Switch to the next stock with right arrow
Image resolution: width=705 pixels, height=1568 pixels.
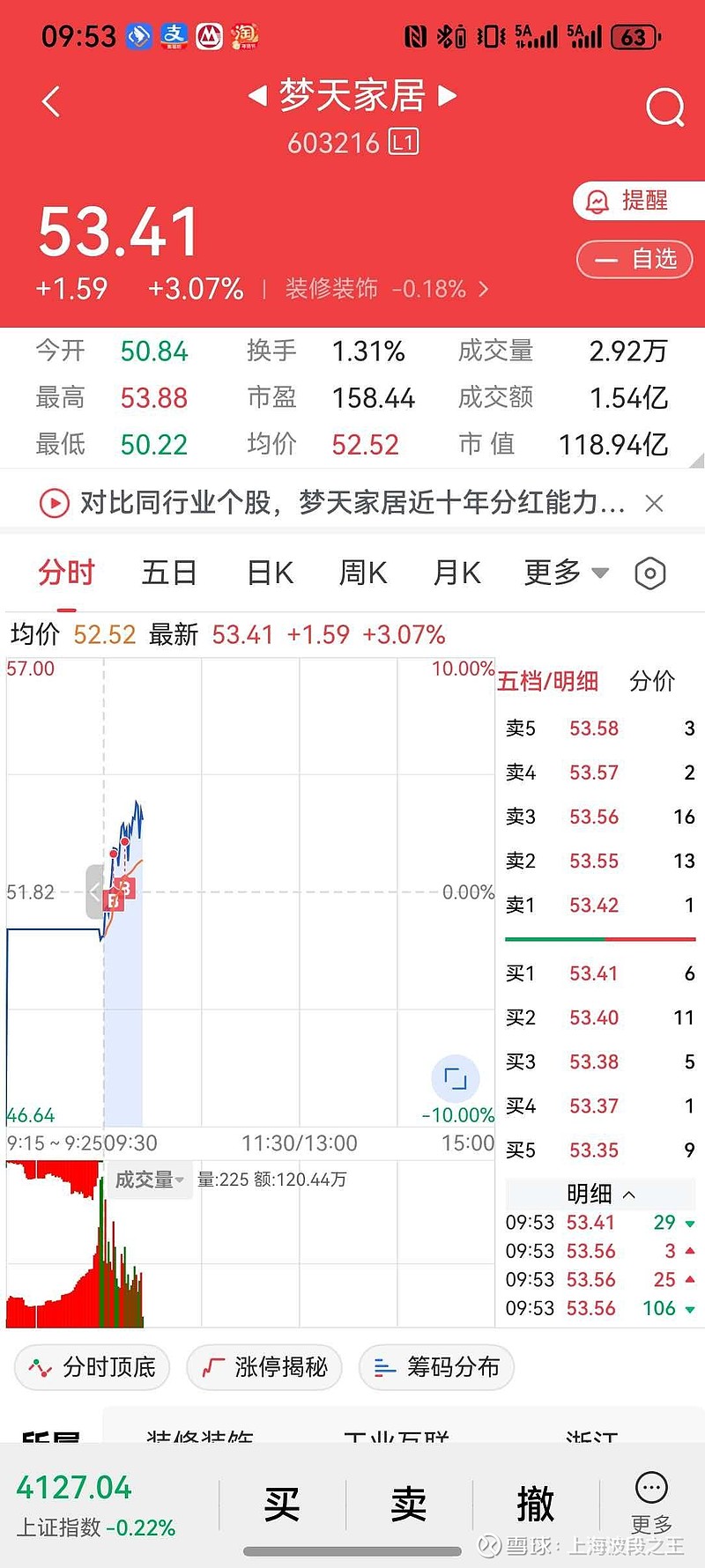pyautogui.click(x=448, y=95)
